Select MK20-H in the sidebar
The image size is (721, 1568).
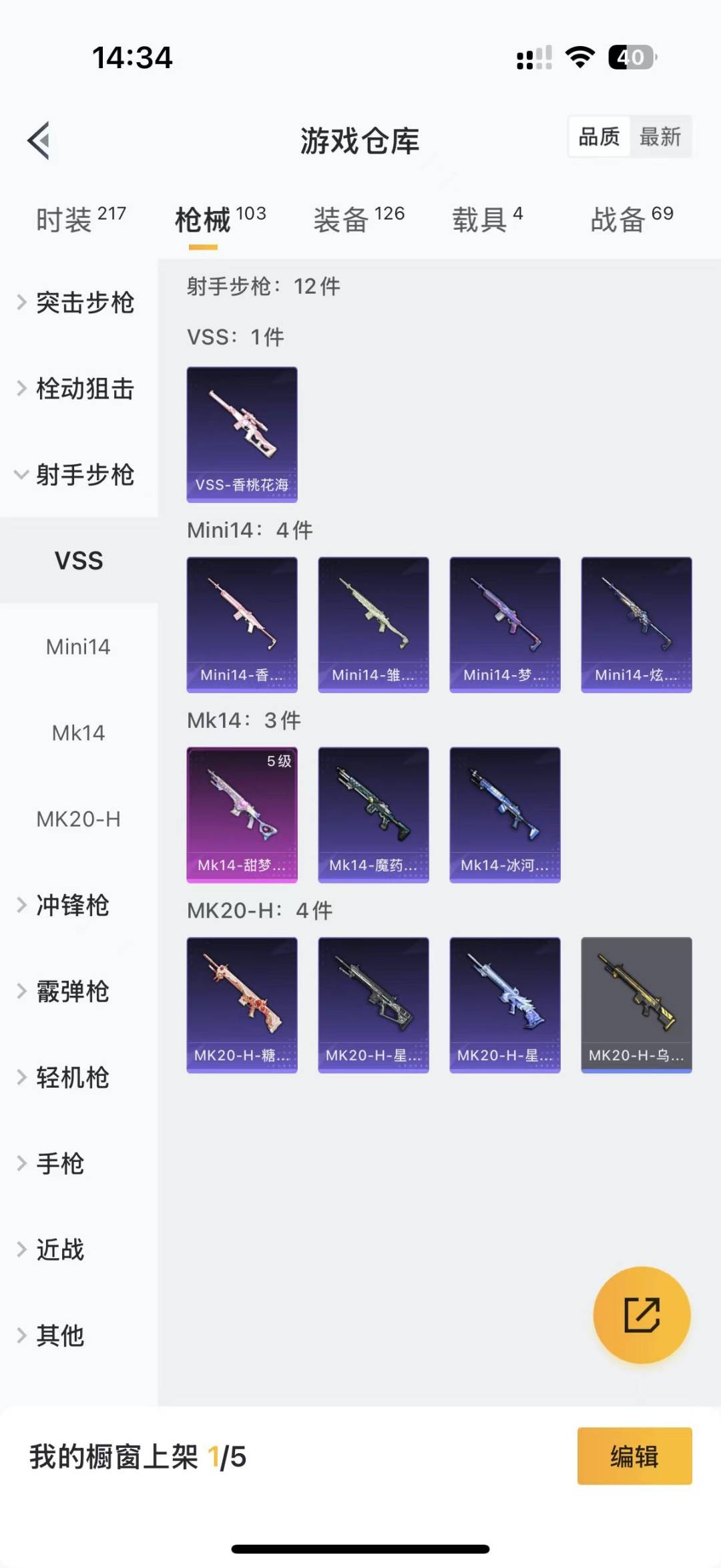[x=79, y=819]
